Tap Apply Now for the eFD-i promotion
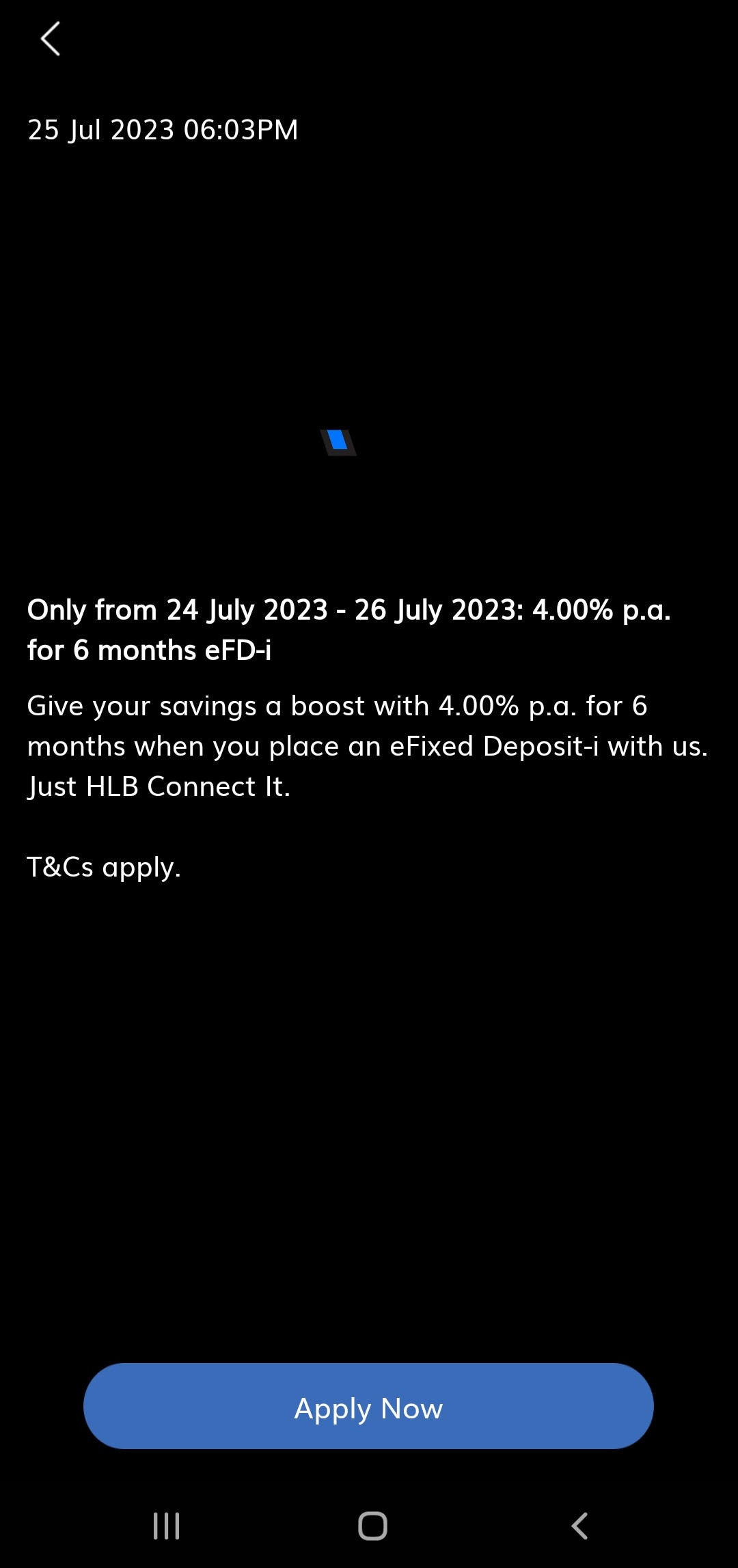 (x=368, y=1406)
